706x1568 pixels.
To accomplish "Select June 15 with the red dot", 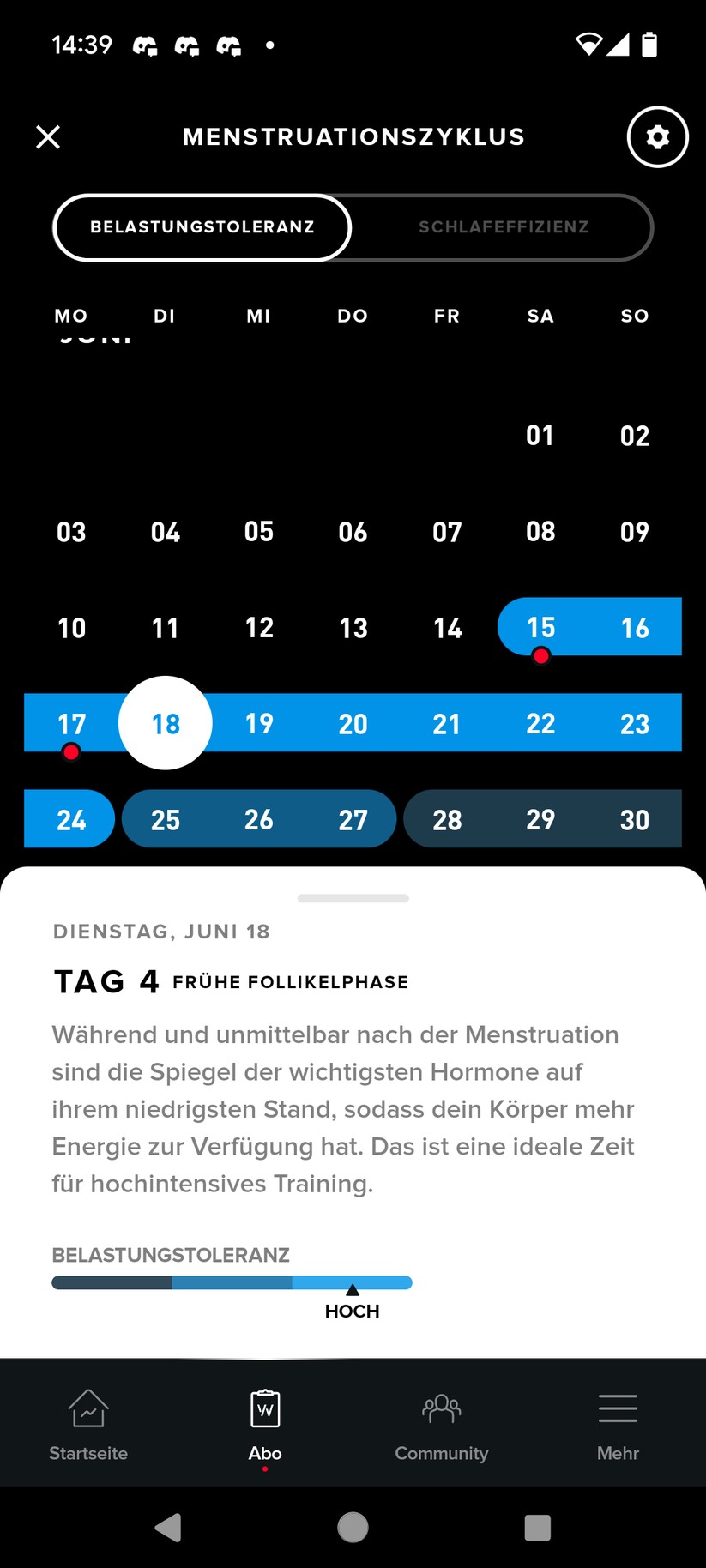I will 540,627.
